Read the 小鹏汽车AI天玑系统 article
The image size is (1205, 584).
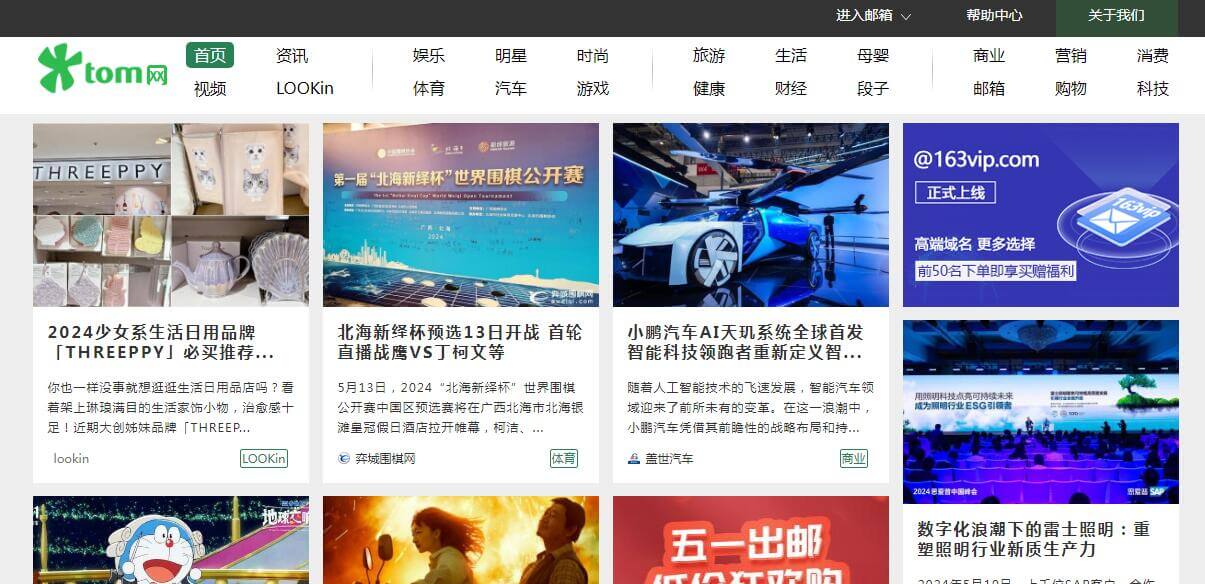[x=745, y=342]
